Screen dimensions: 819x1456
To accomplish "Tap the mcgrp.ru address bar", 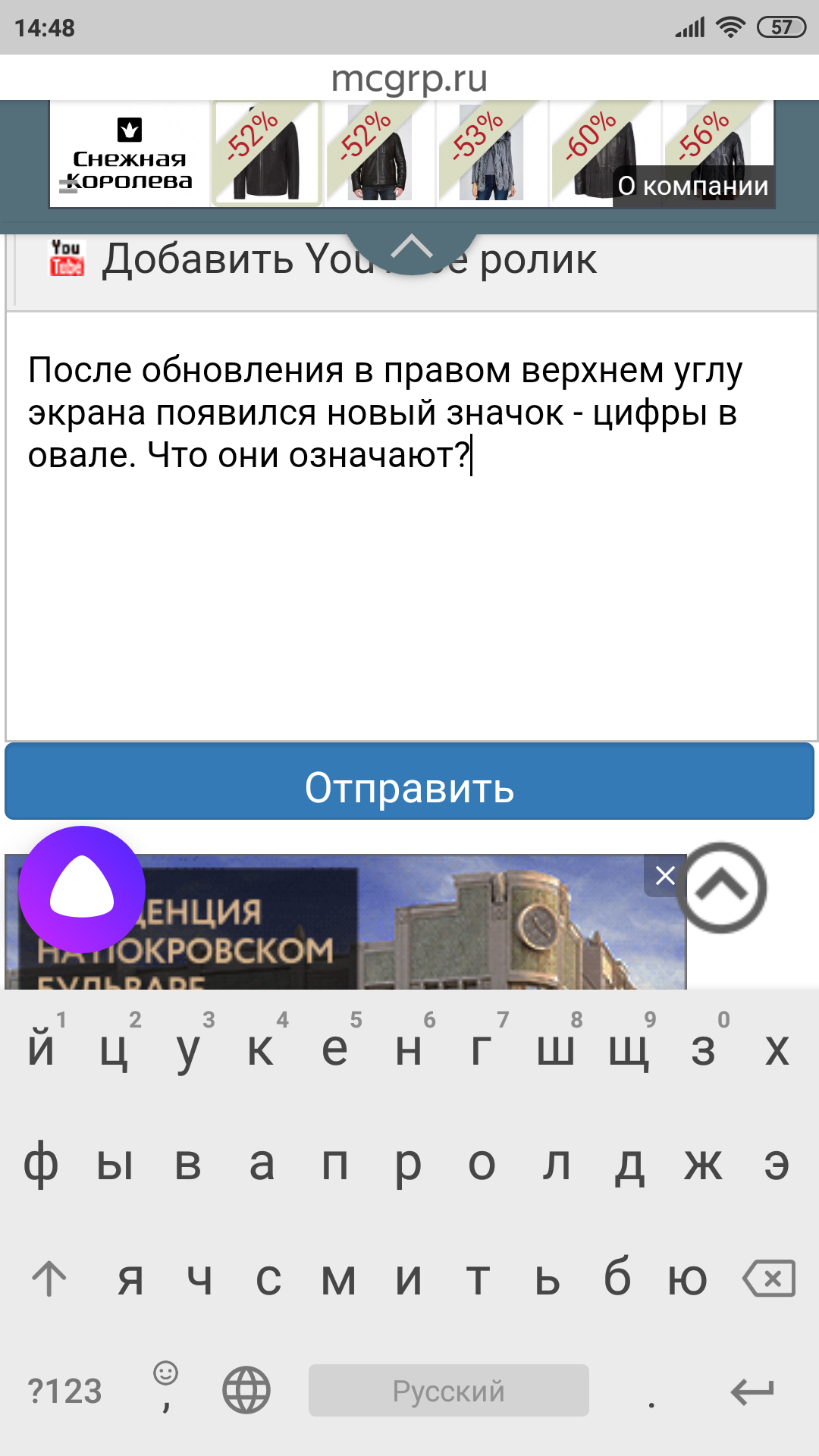I will click(409, 78).
